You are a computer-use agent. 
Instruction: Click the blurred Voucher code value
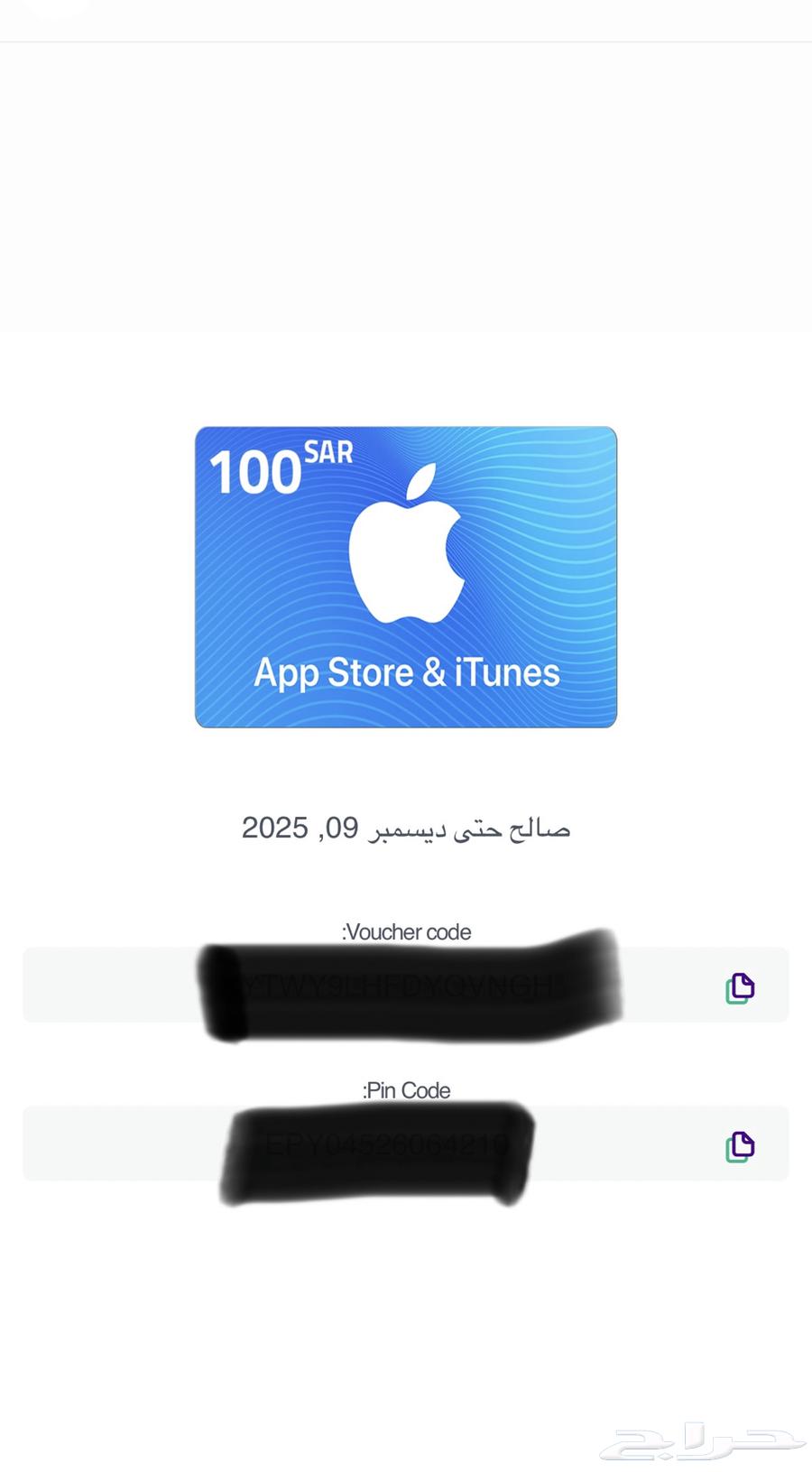pos(406,986)
